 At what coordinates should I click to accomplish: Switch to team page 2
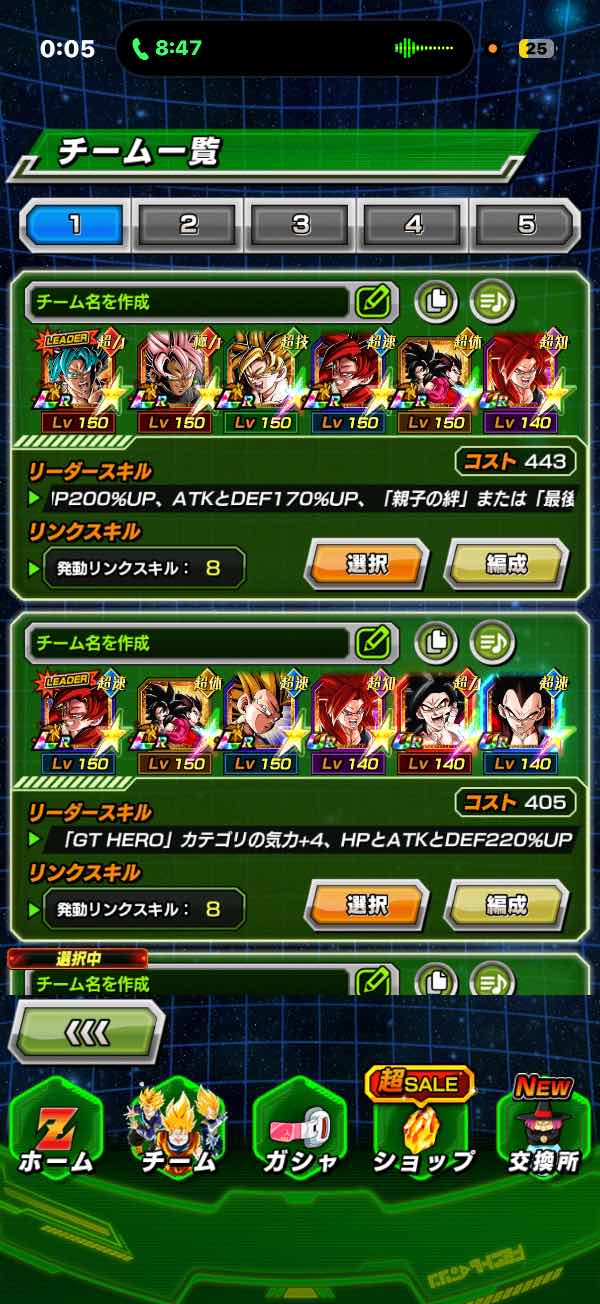coord(188,223)
